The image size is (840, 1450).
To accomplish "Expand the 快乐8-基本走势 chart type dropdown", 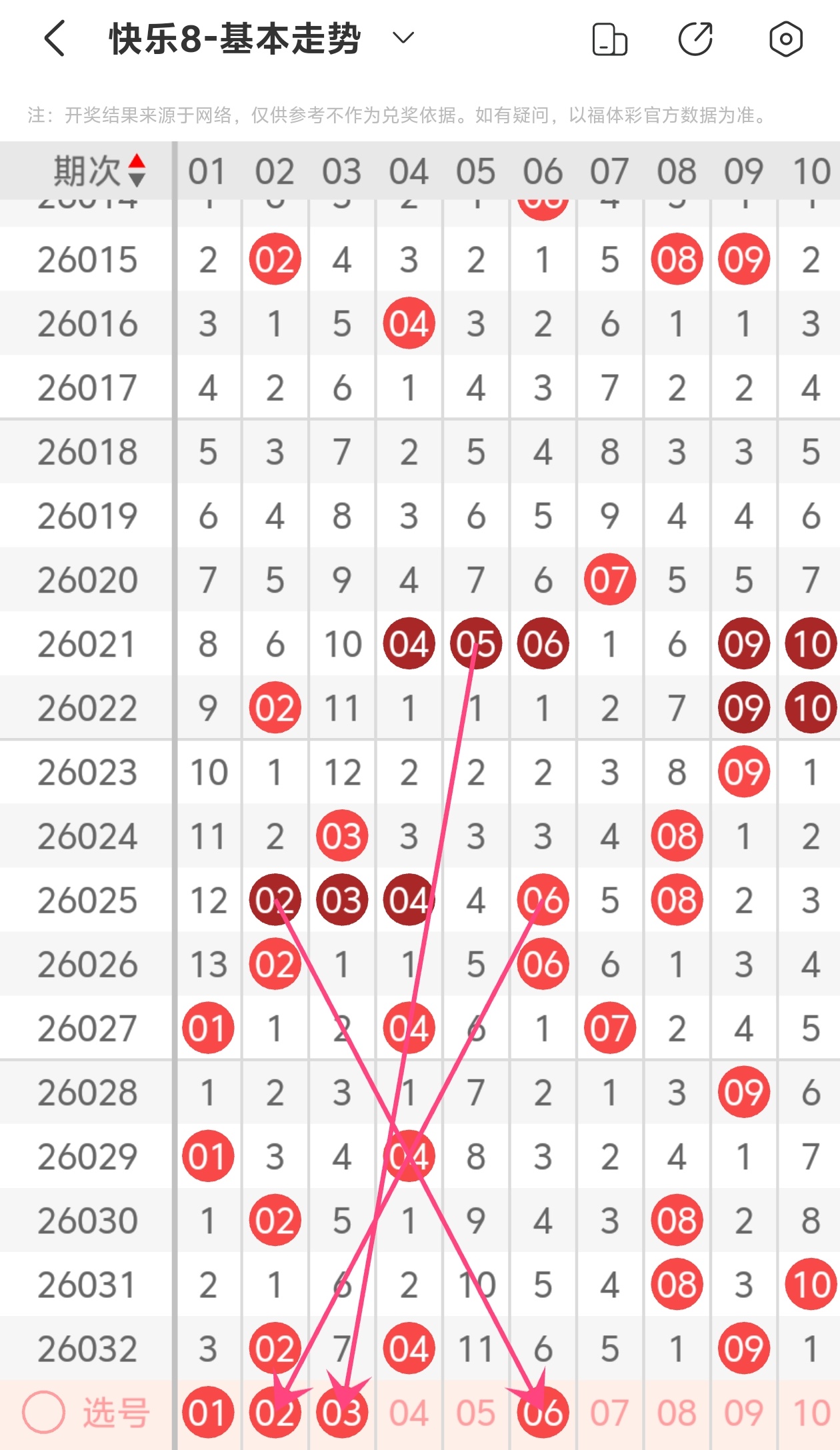I will pos(403,38).
